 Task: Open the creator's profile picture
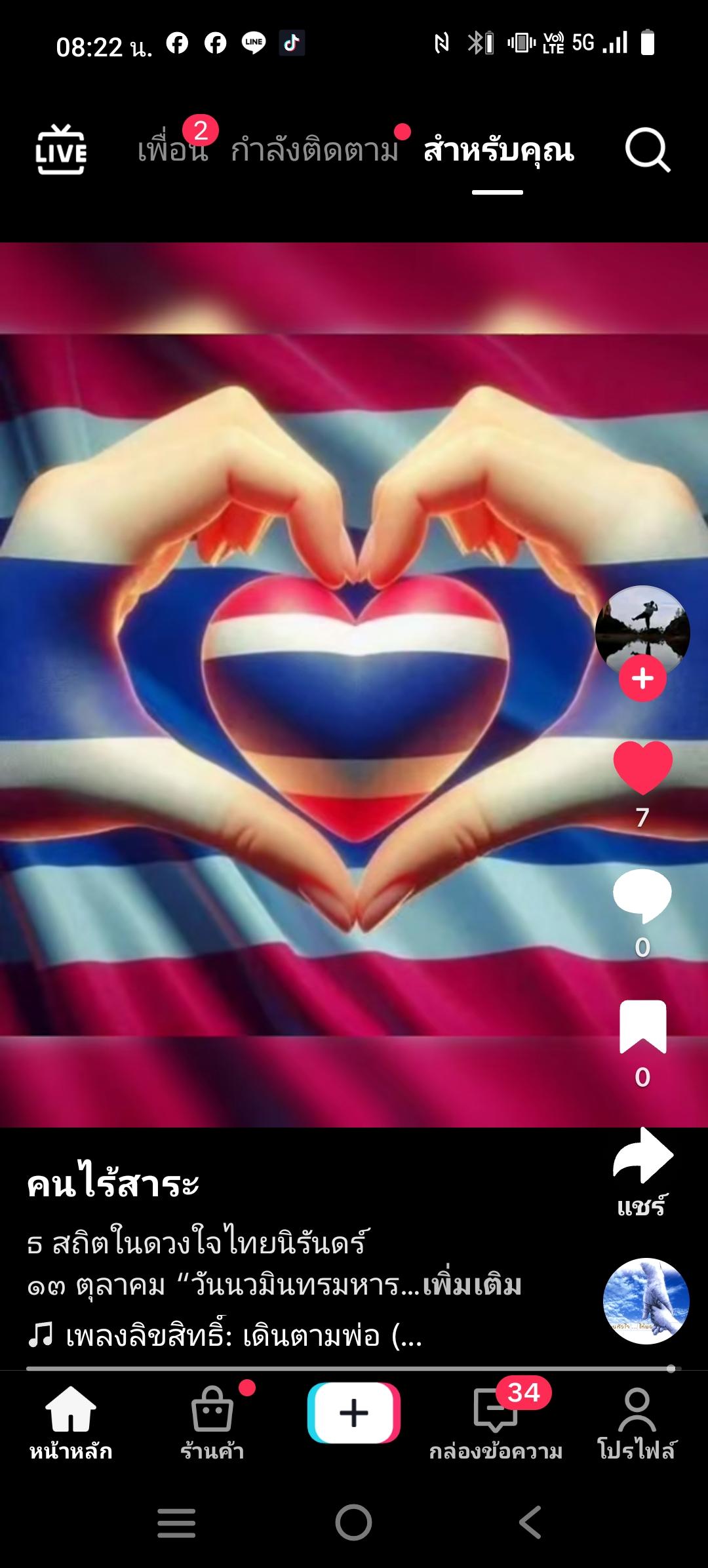pos(642,628)
